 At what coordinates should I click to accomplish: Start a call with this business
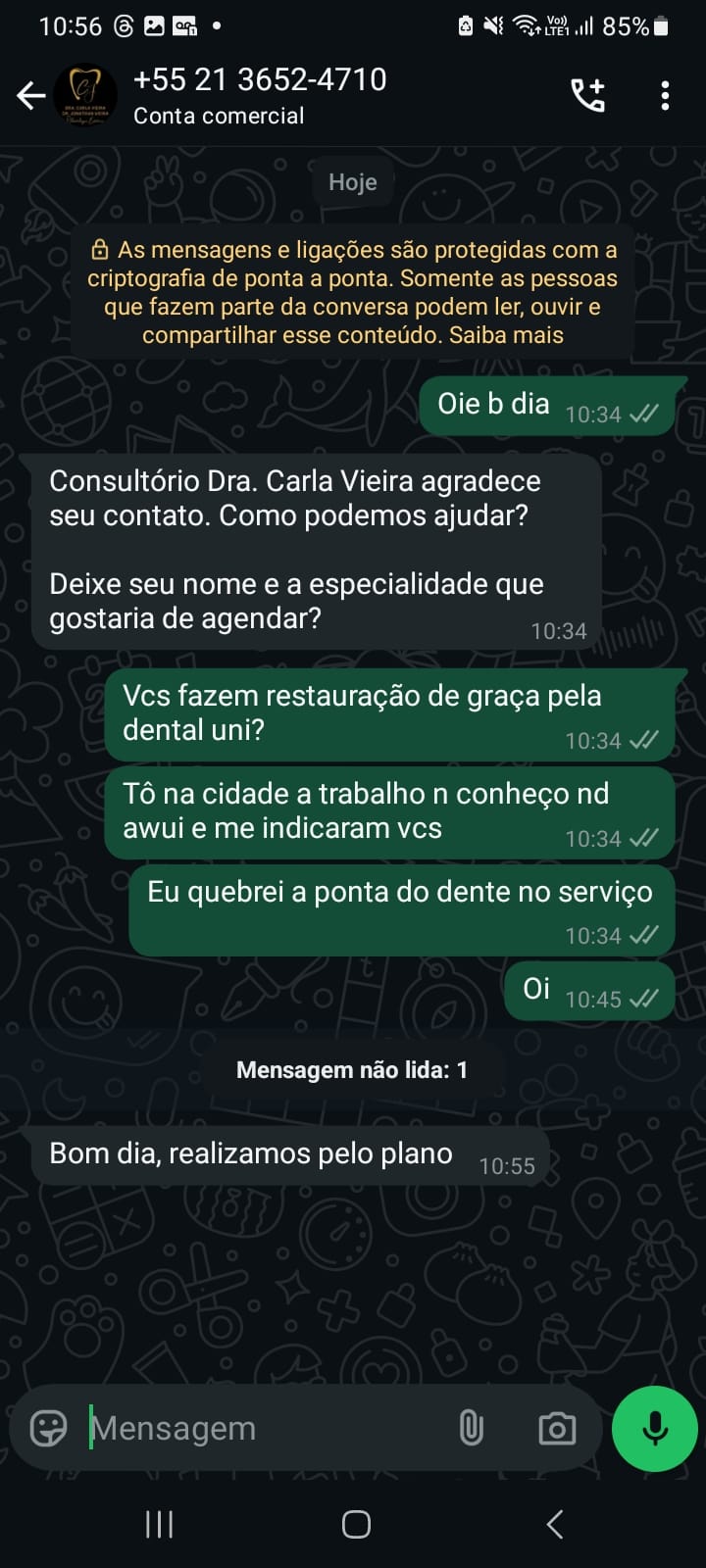587,95
